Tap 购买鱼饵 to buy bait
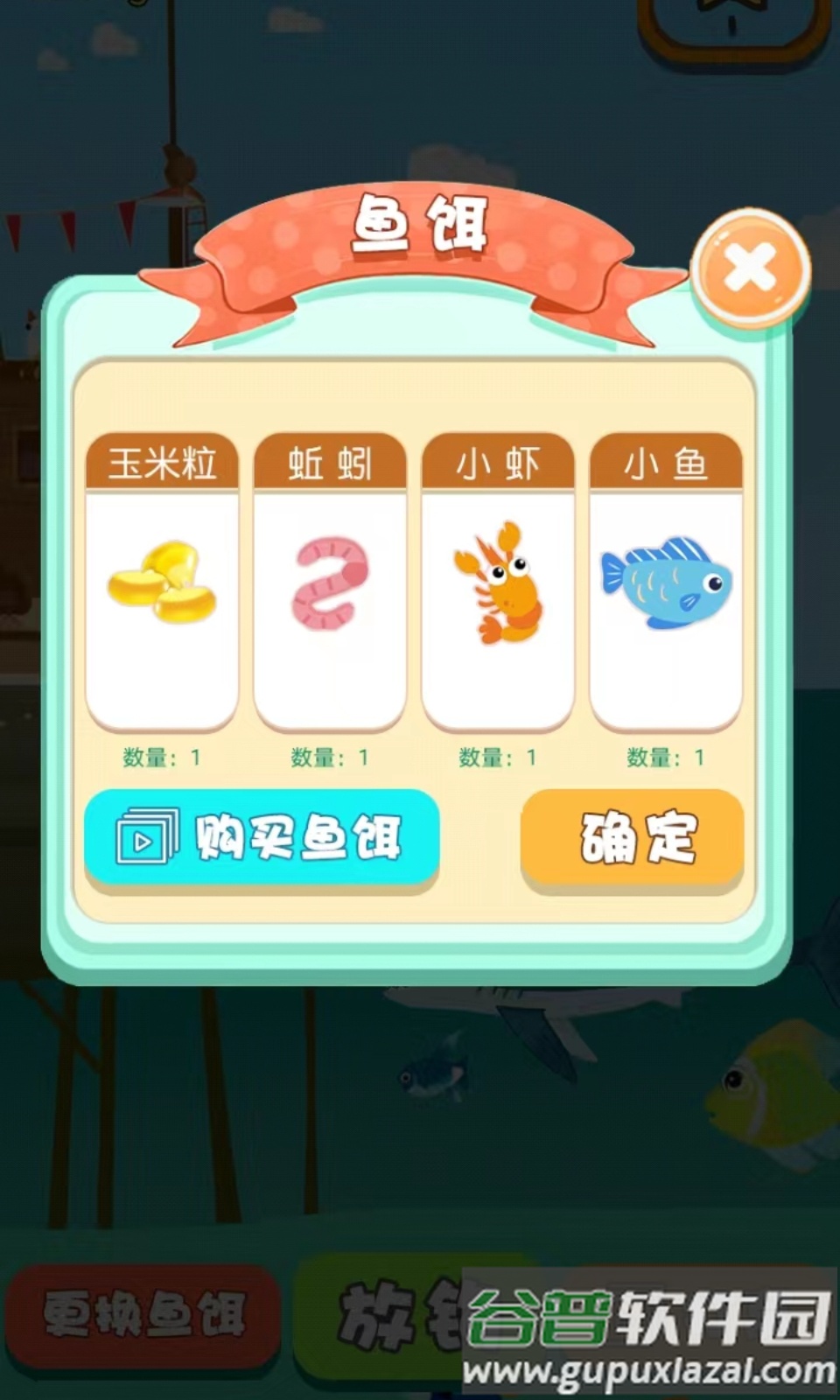Viewport: 840px width, 1400px height. point(262,837)
